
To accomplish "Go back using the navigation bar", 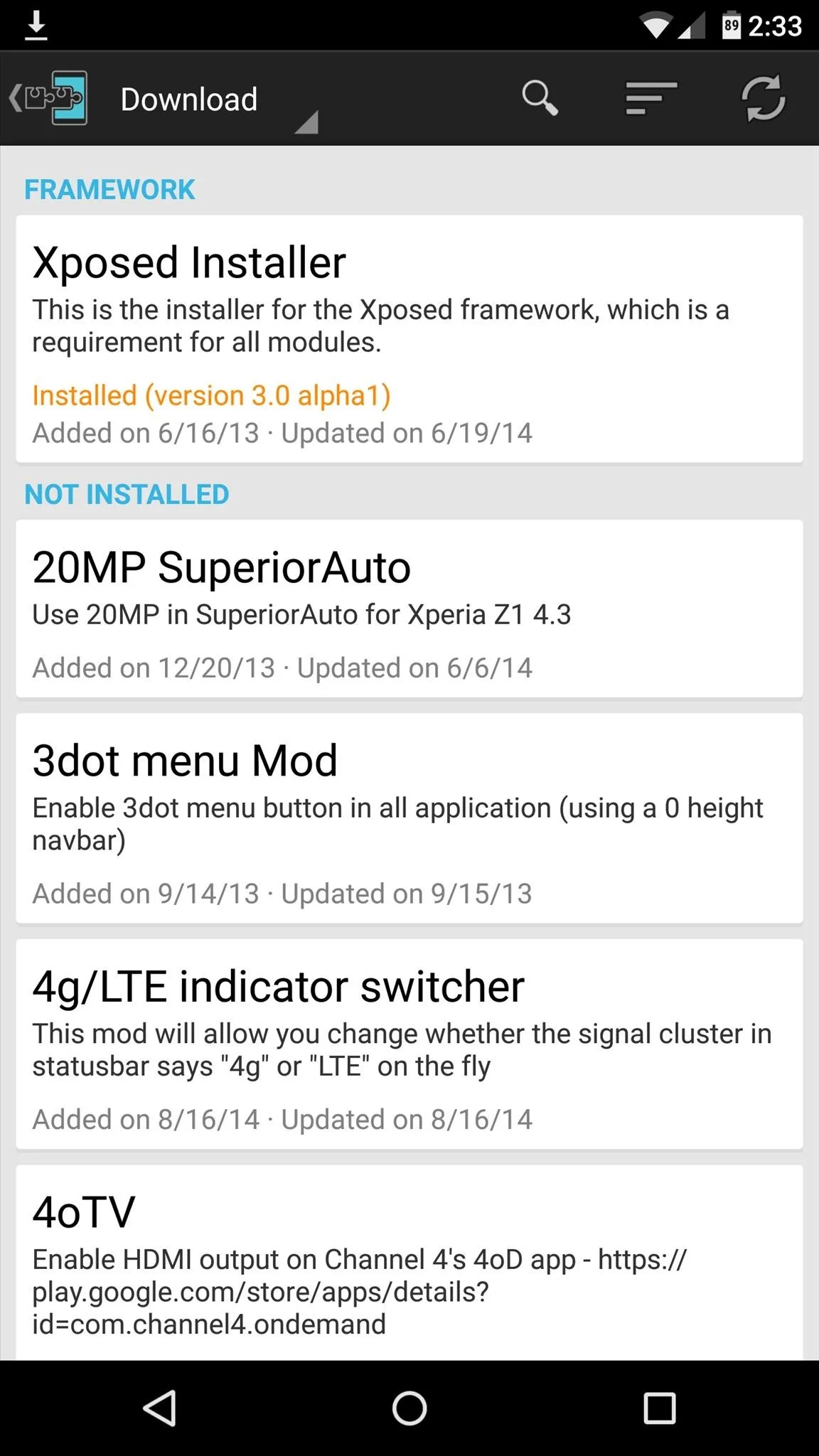I will [160, 1408].
